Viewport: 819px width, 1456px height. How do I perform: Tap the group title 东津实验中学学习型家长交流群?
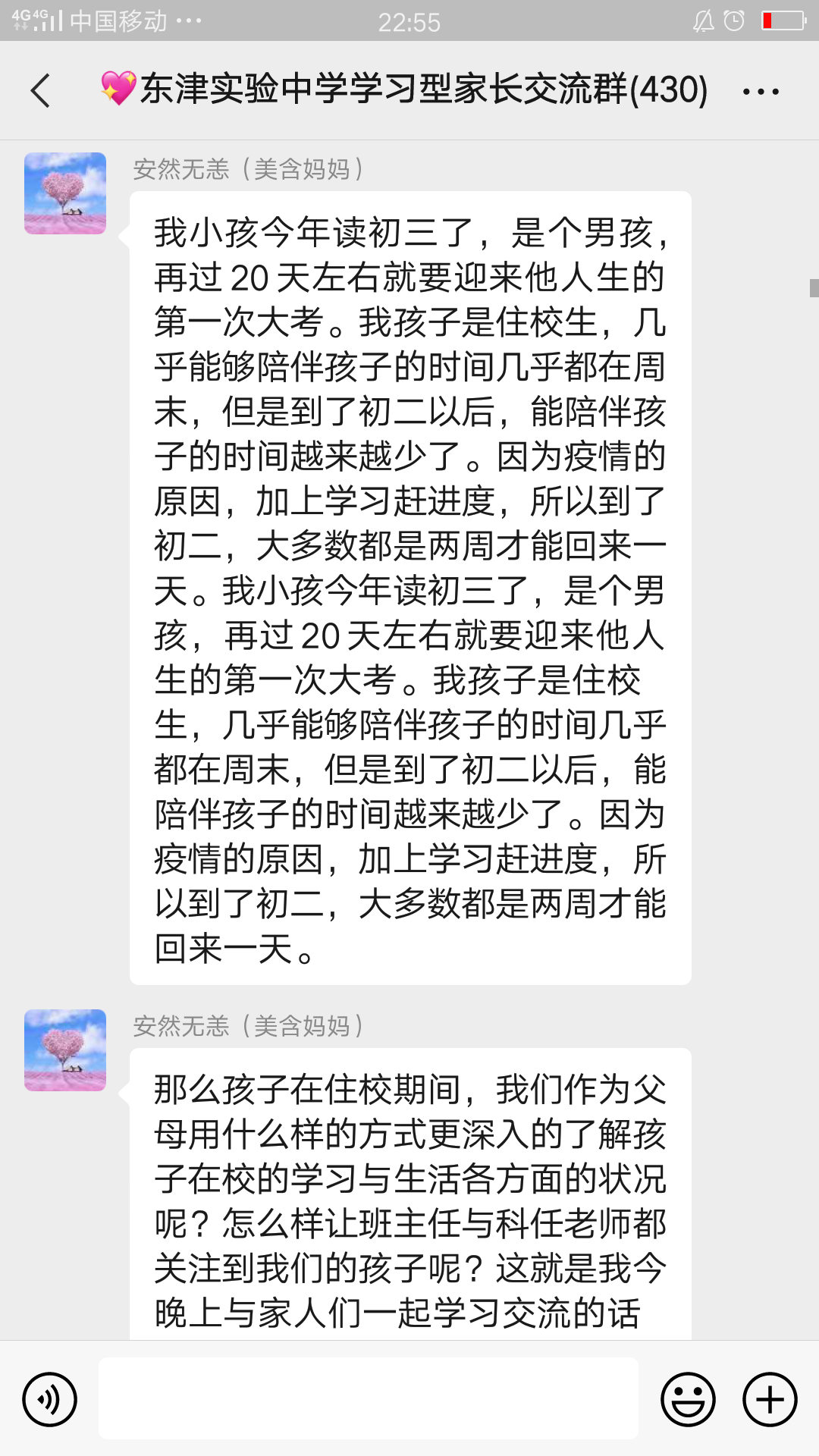[402, 89]
